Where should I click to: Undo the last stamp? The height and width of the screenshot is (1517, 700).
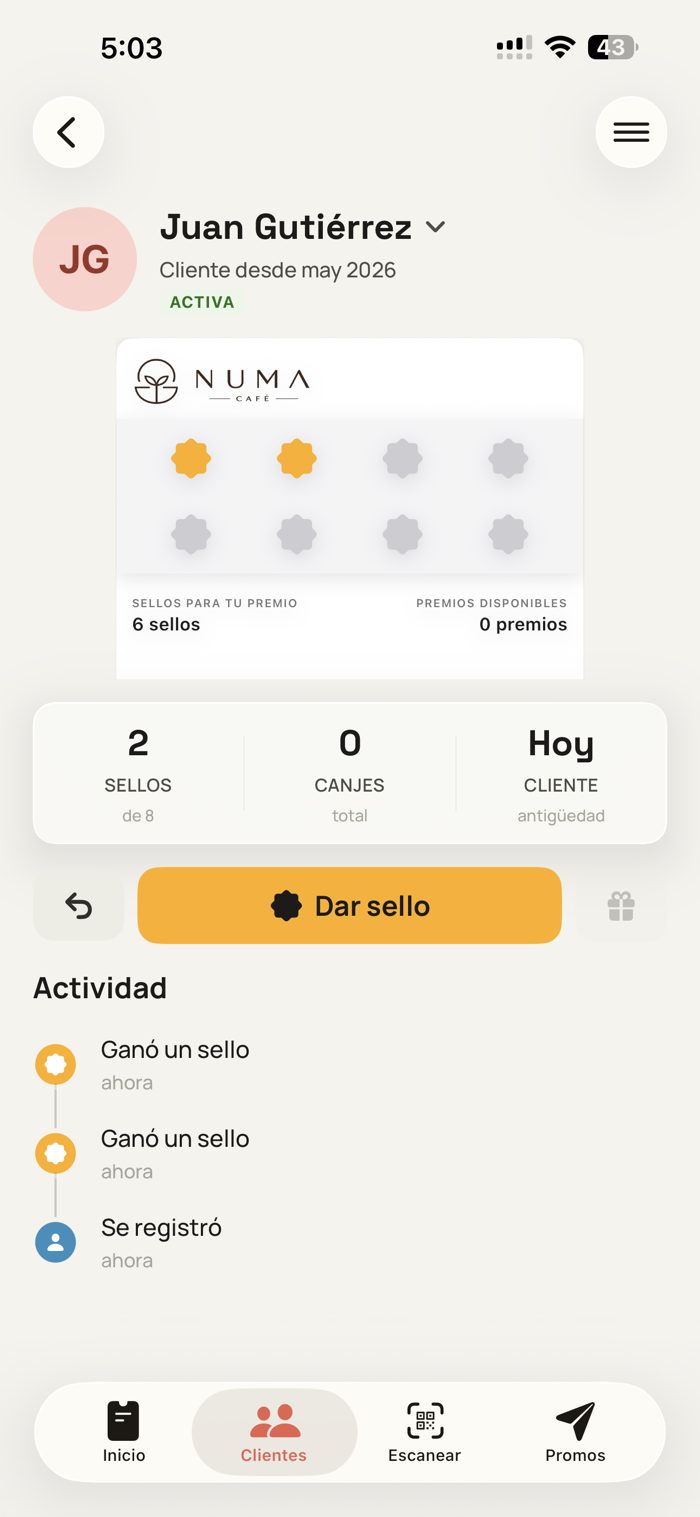tap(78, 906)
